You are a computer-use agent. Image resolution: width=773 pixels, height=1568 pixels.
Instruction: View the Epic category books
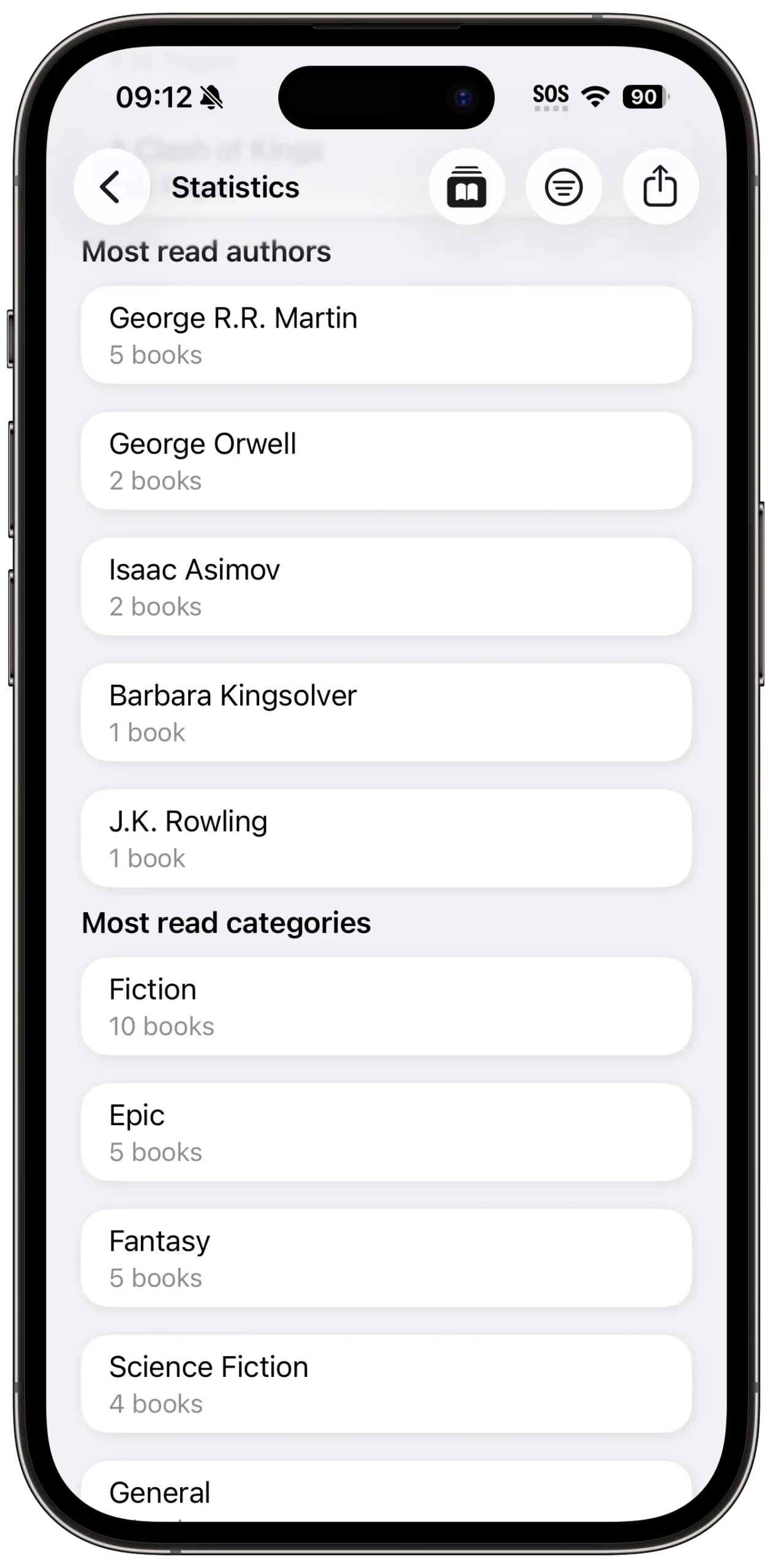point(386,1133)
